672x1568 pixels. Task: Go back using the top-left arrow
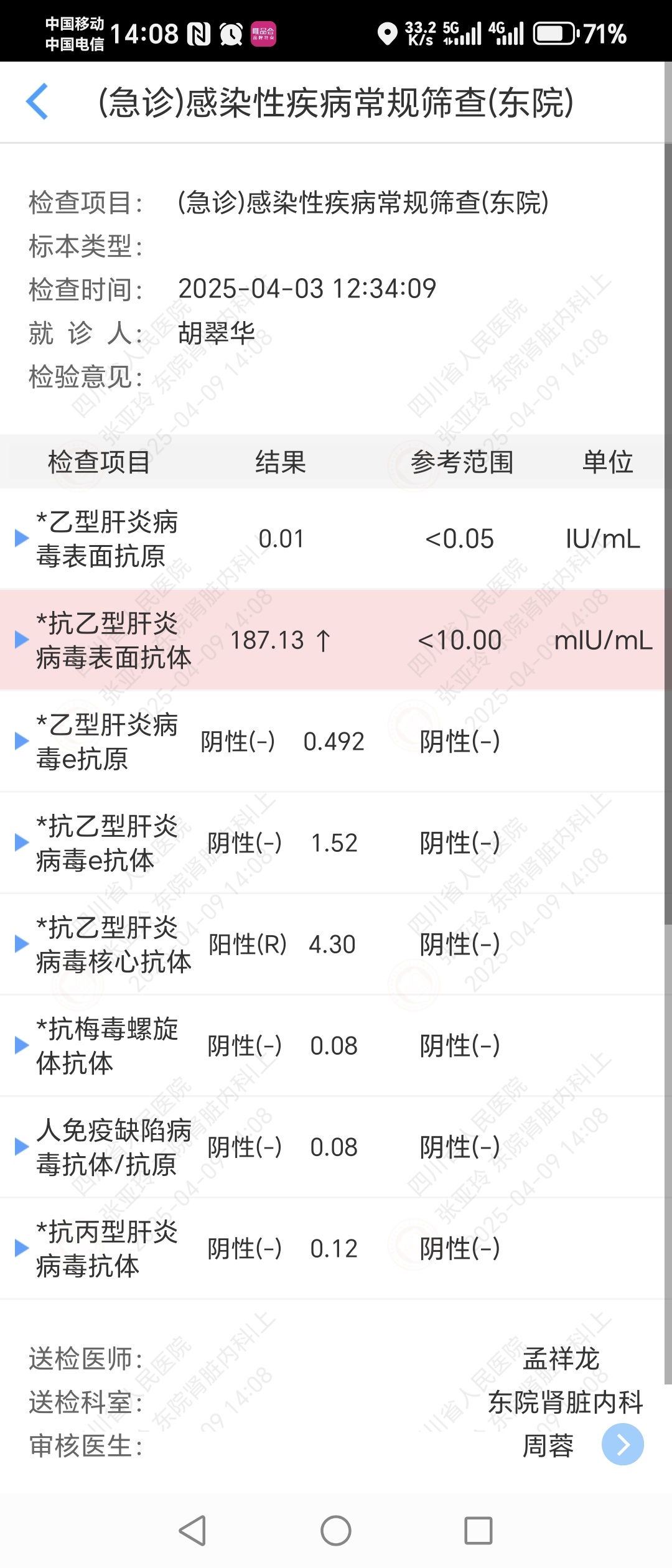click(x=37, y=101)
